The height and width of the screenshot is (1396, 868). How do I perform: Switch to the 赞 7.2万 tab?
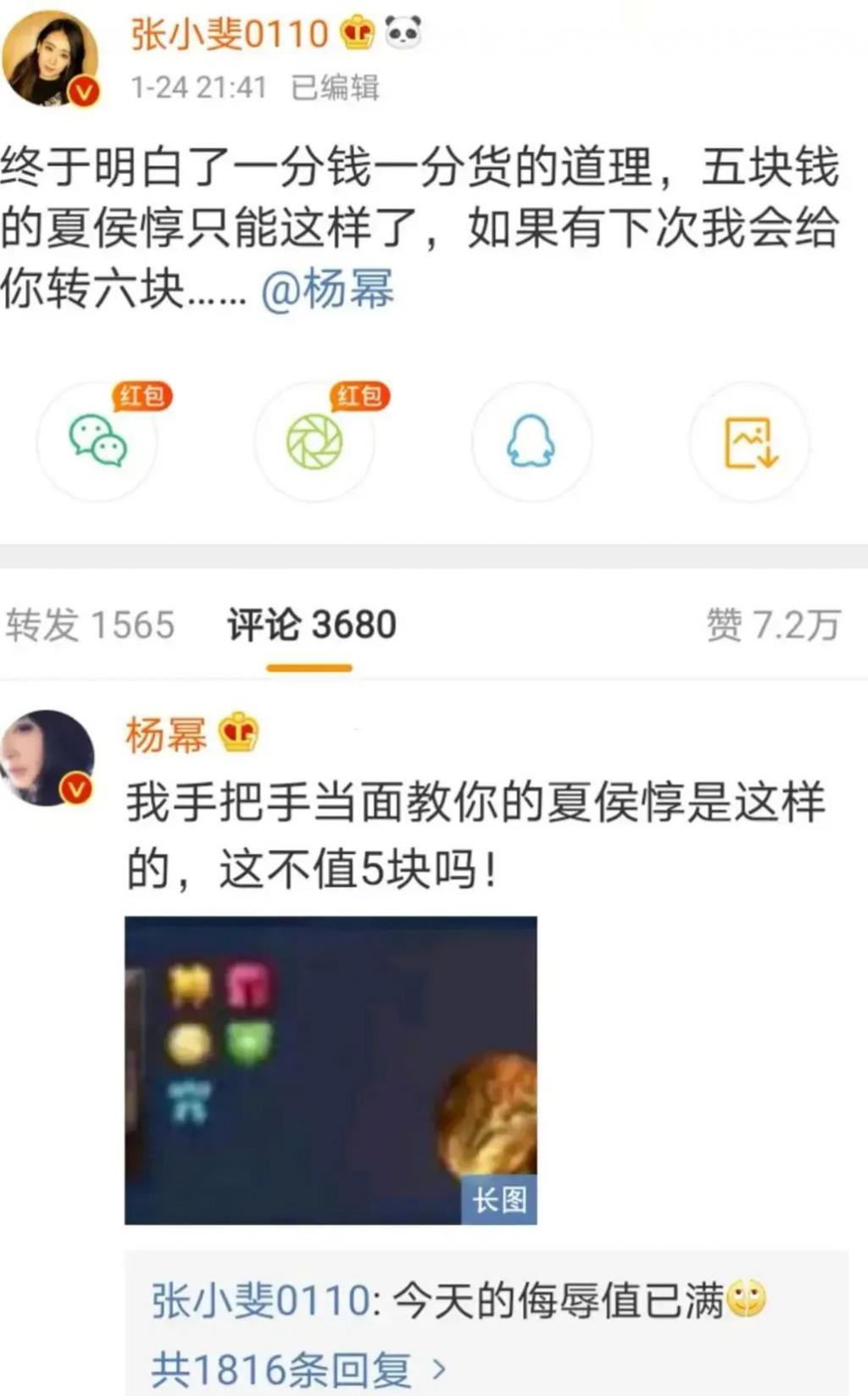[x=772, y=626]
